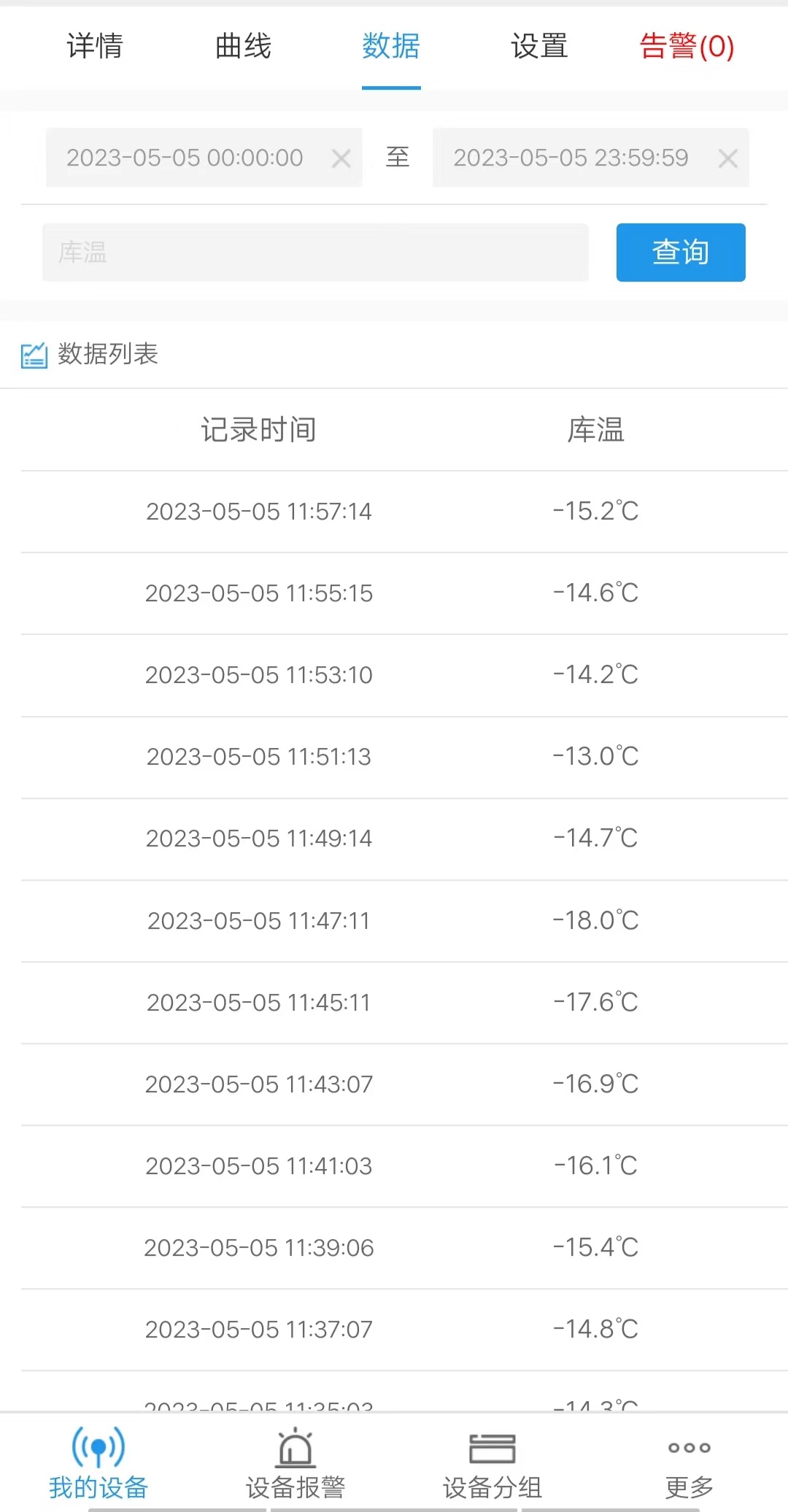Open the start date field 2023-05-05 00:00:00

coord(185,158)
